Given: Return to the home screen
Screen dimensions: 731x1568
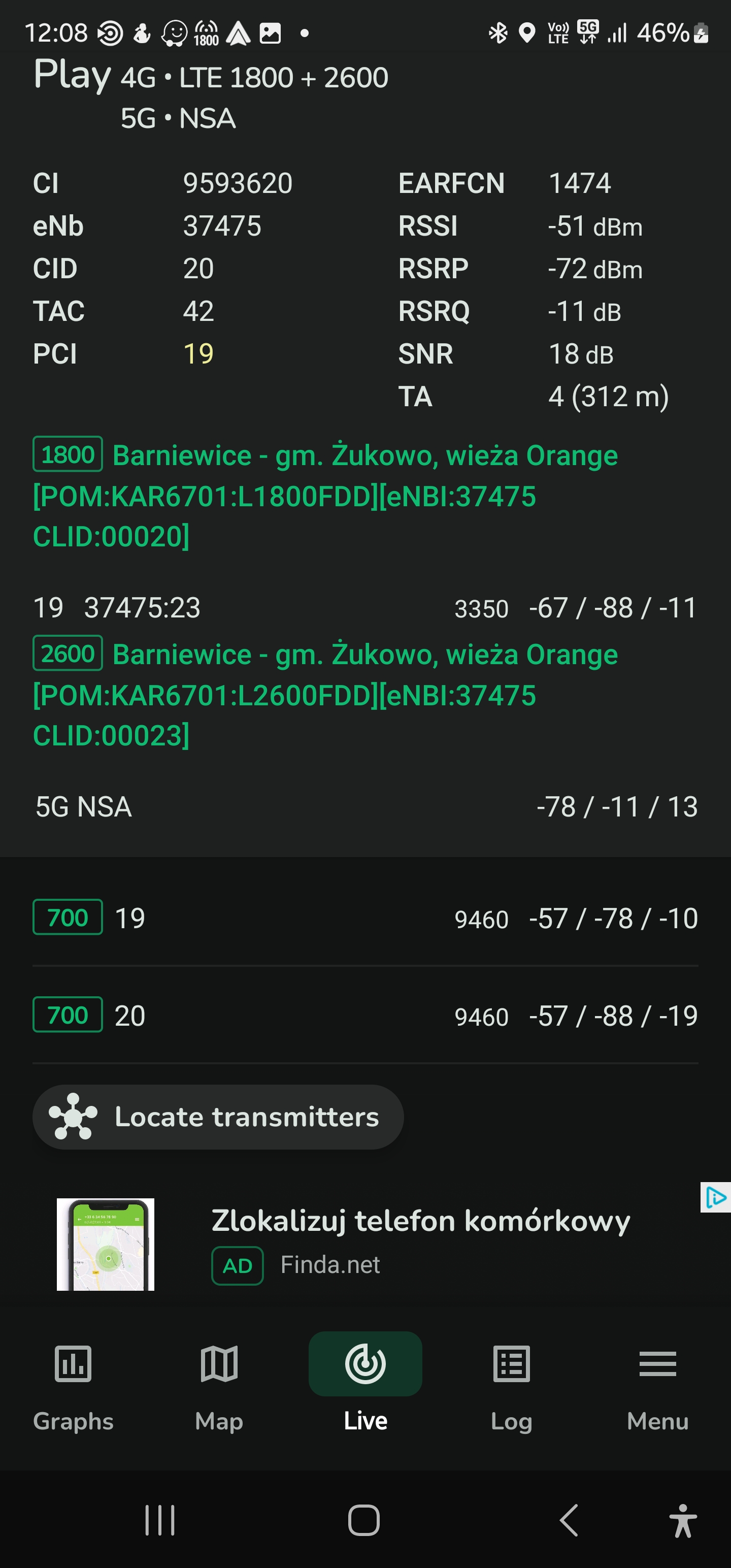Looking at the screenshot, I should tap(364, 1520).
